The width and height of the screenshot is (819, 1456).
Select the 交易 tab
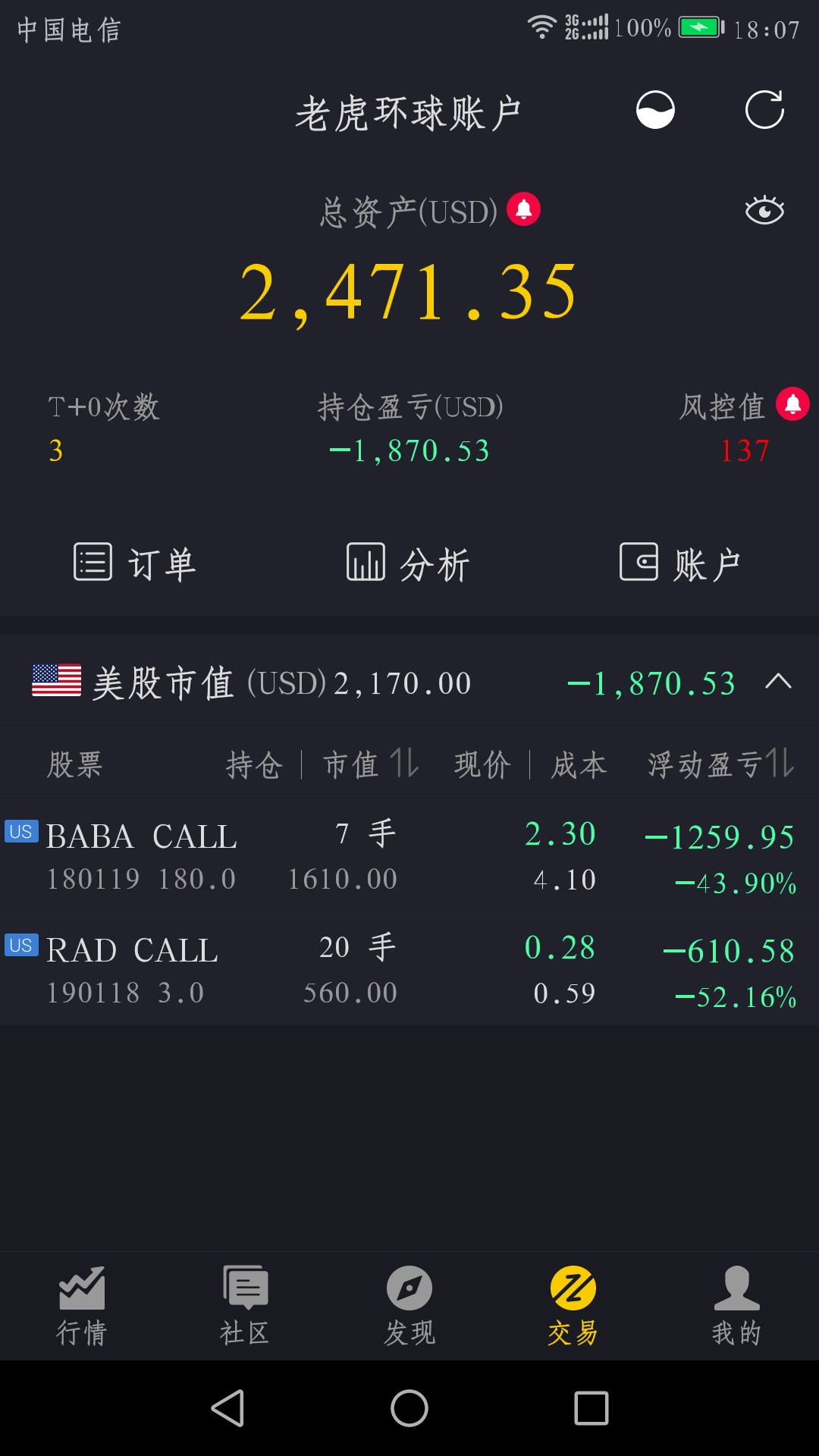tap(573, 1306)
